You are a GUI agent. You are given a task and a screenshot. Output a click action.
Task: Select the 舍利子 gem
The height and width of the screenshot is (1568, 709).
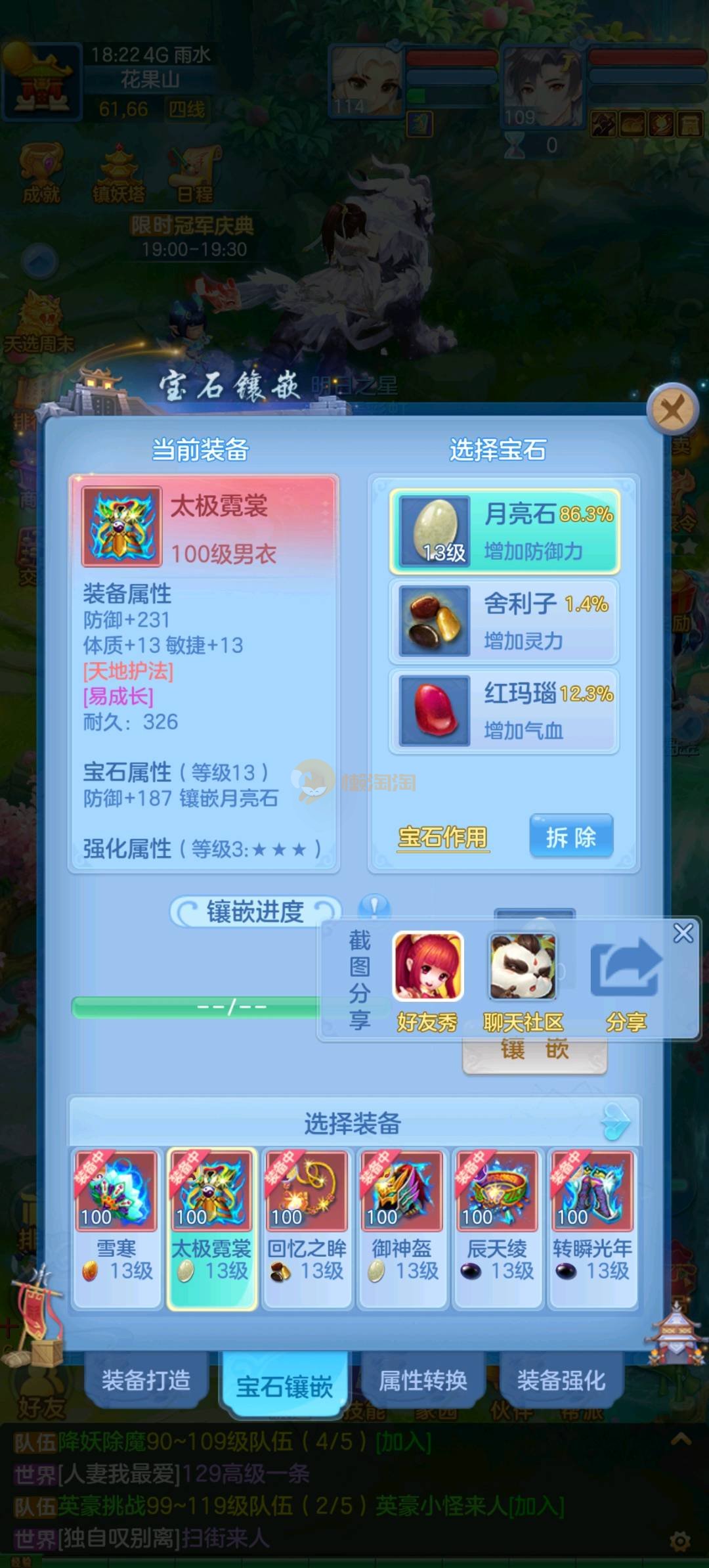coord(504,621)
